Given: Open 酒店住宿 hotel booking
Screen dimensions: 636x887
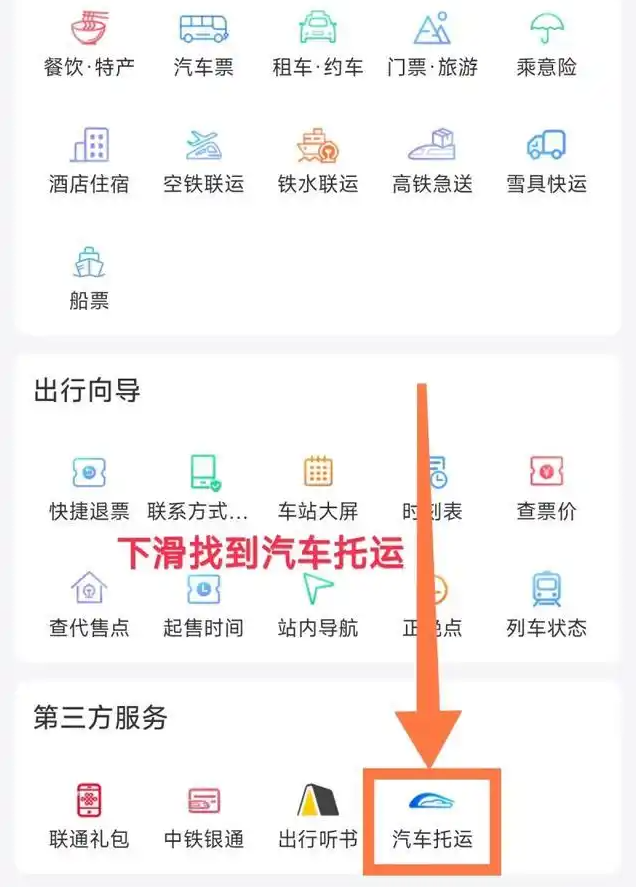Looking at the screenshot, I should point(89,160).
